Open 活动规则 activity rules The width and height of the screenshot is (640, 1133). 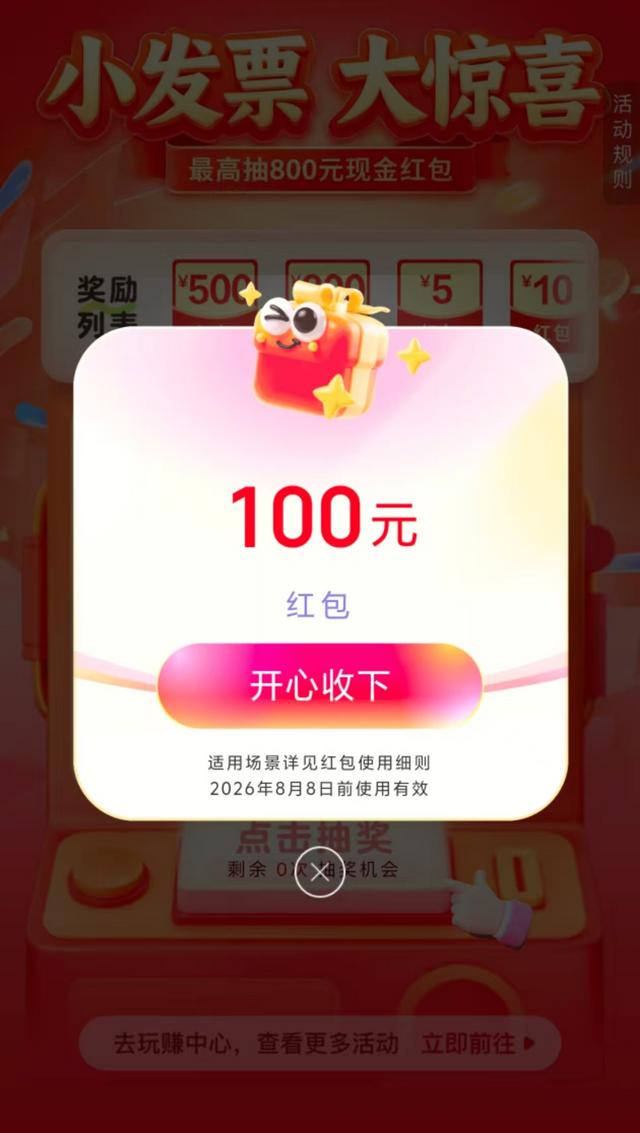622,143
